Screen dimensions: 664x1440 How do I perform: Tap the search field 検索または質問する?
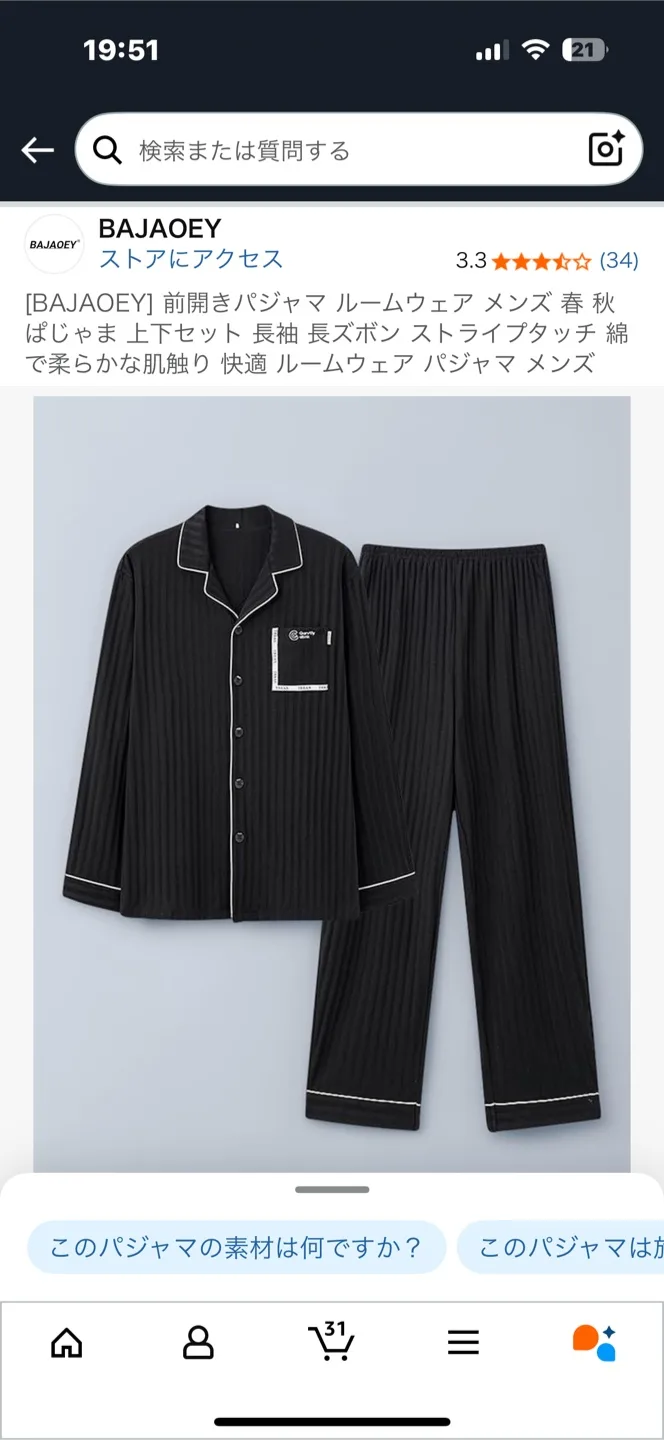pyautogui.click(x=340, y=151)
